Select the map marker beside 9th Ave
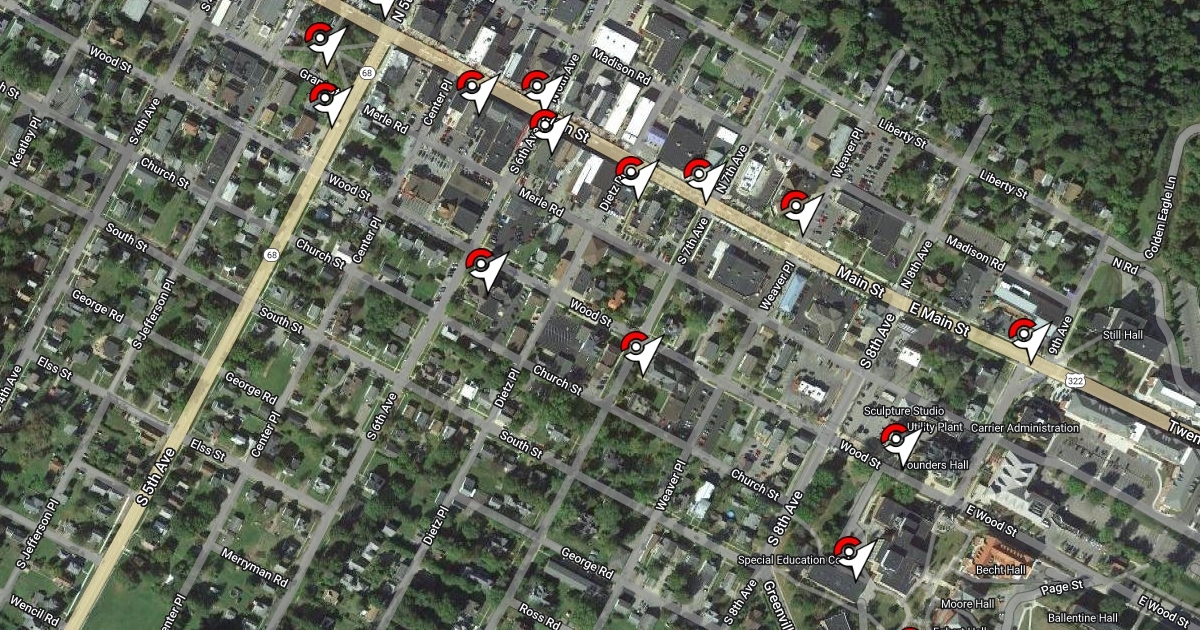 (1025, 333)
